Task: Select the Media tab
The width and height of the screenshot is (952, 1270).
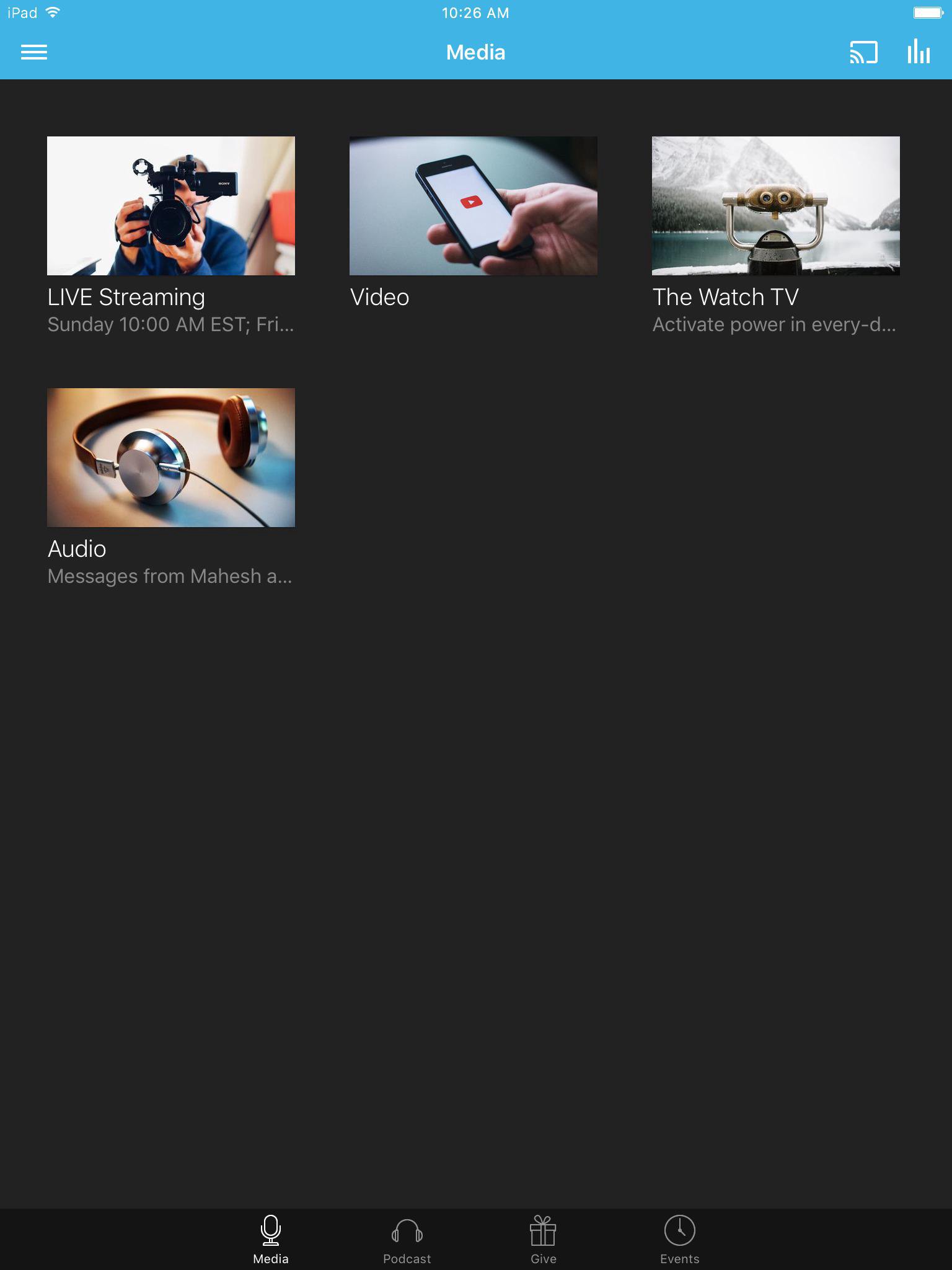Action: [271, 1239]
